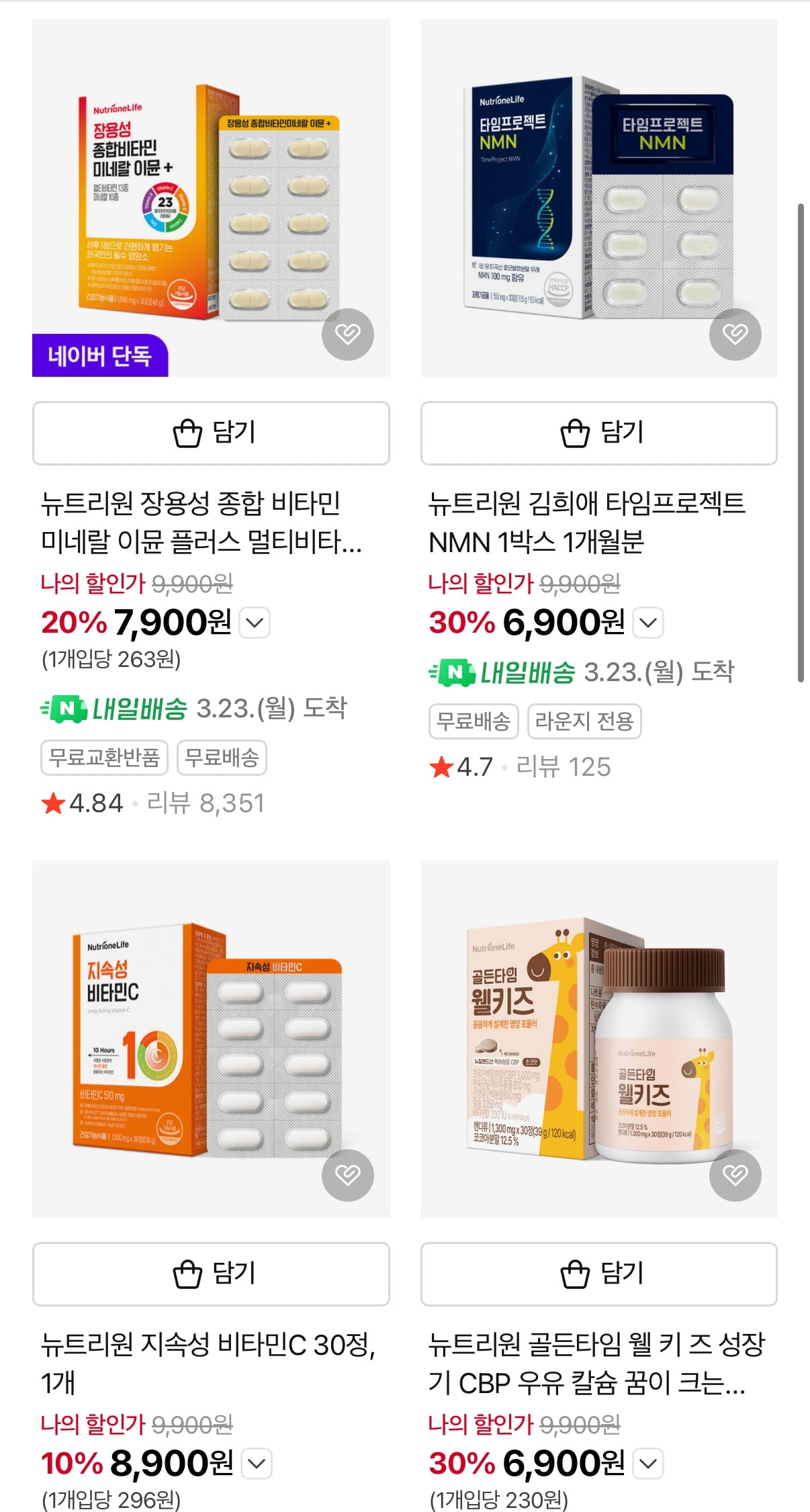Click the heart icon on the NMN product image
The width and height of the screenshot is (810, 1512).
[735, 334]
